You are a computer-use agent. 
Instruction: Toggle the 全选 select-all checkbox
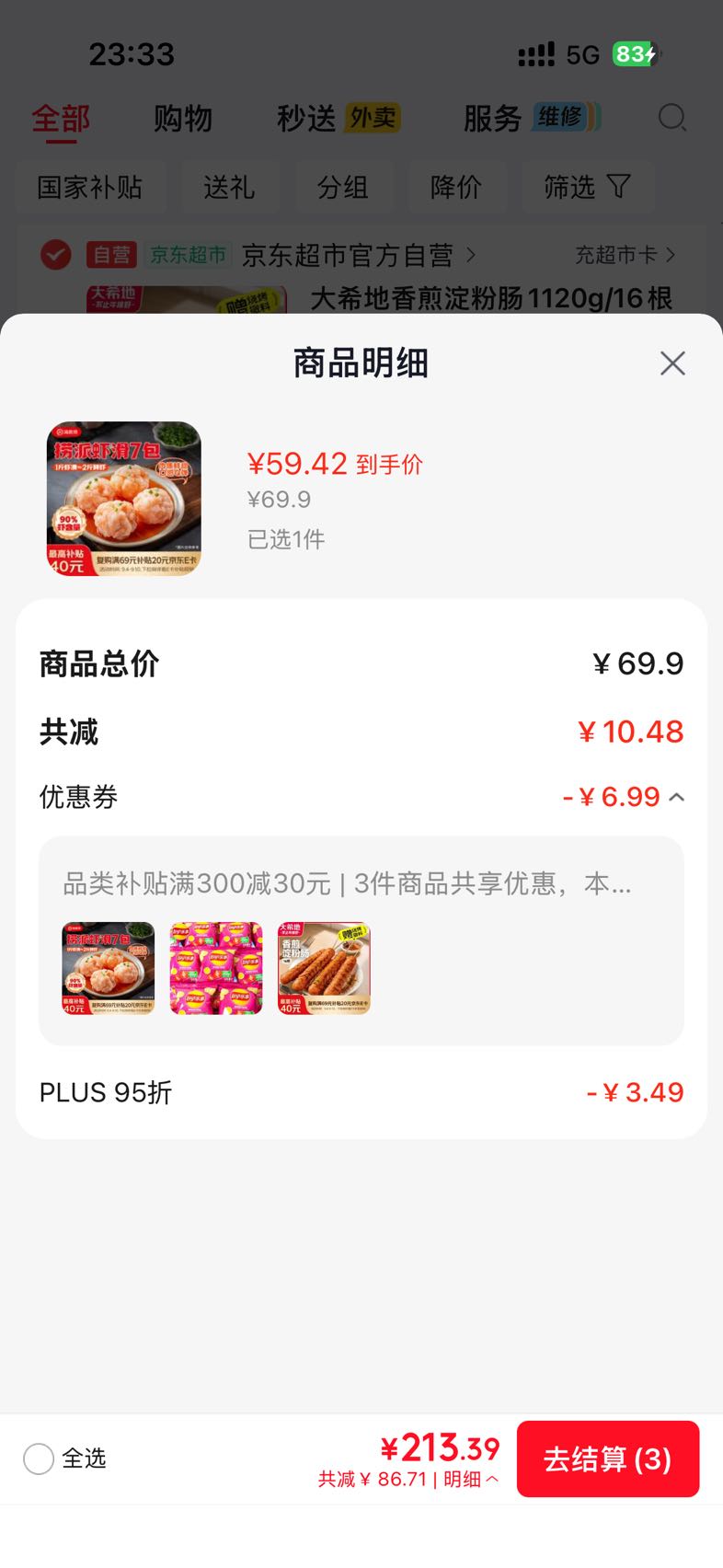39,1458
